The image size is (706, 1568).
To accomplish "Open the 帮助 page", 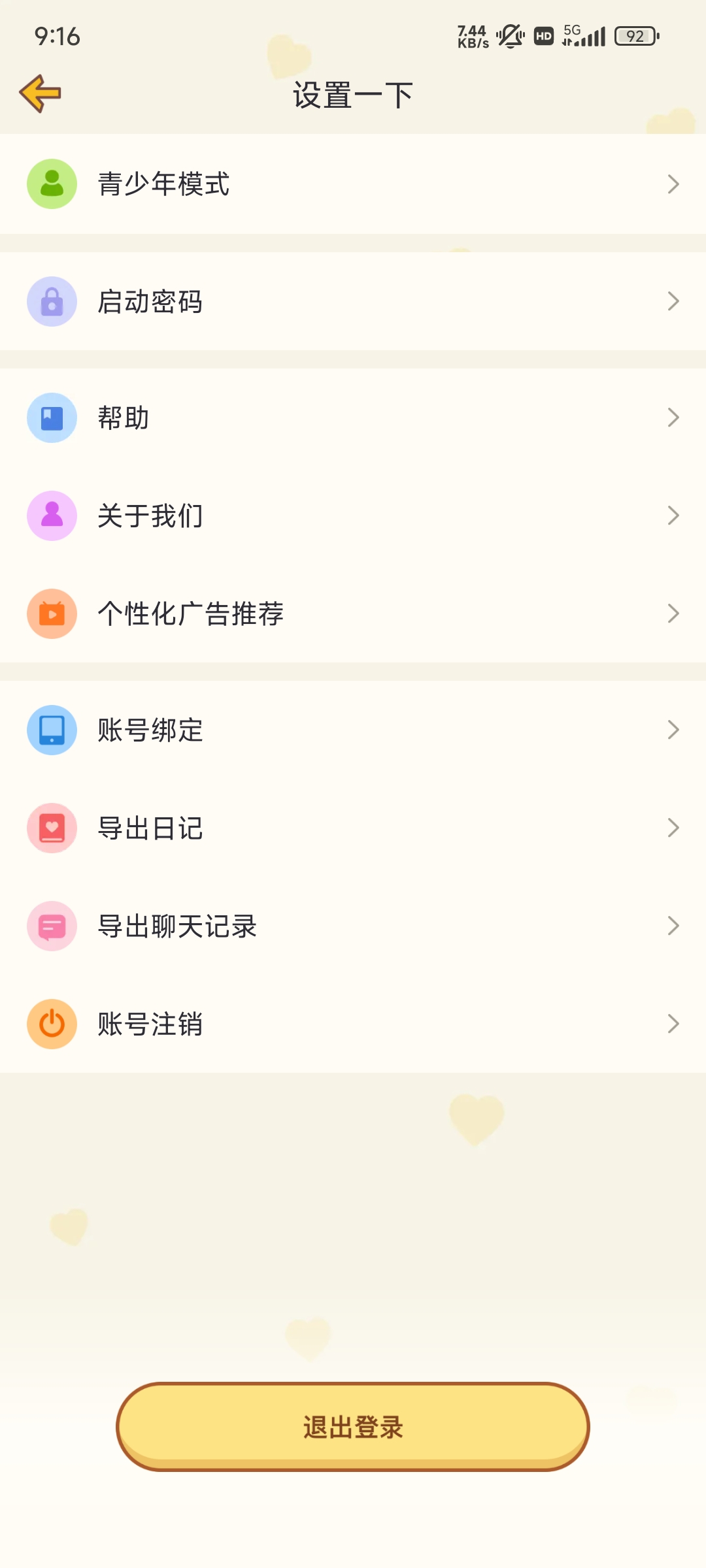I will click(x=353, y=417).
